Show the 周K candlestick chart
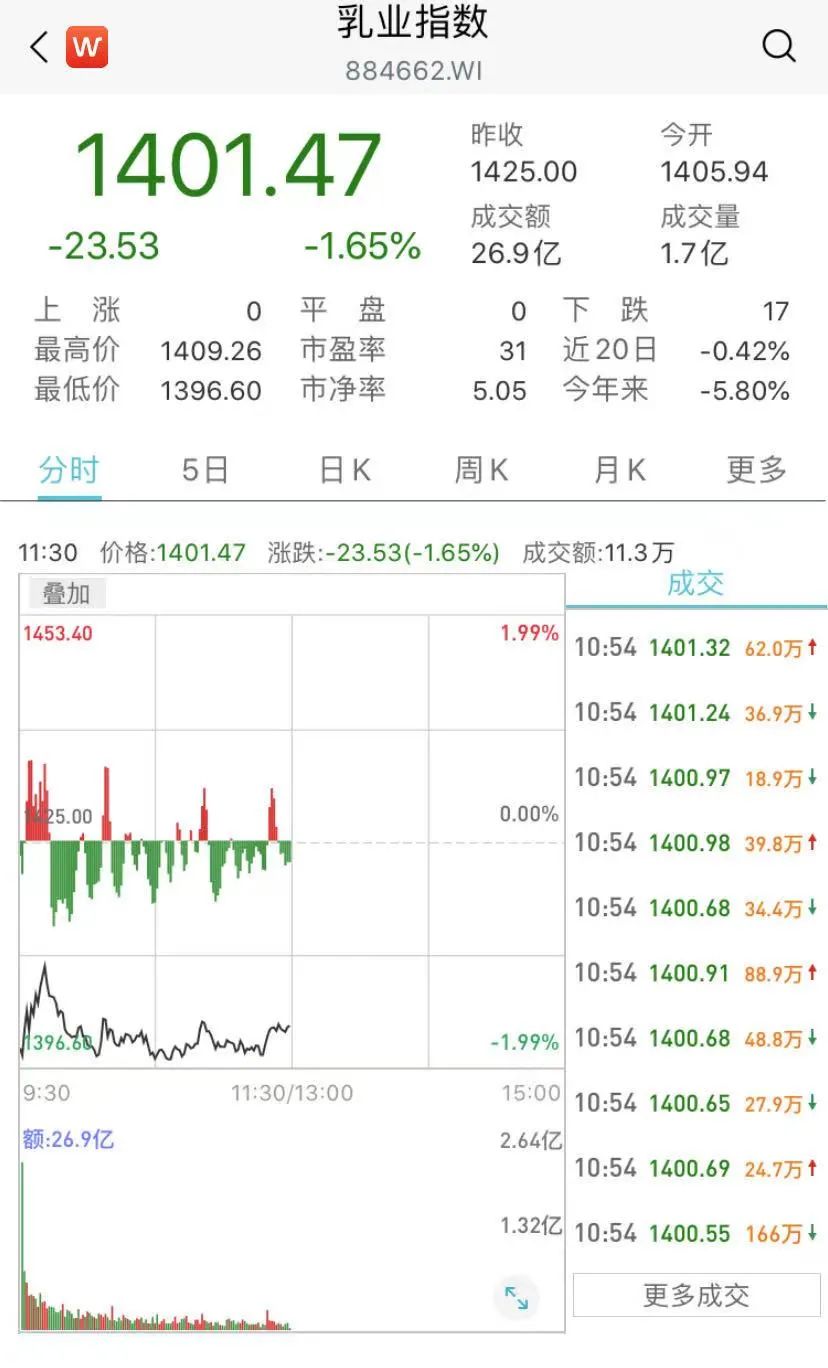Image resolution: width=828 pixels, height=1368 pixels. coord(482,469)
